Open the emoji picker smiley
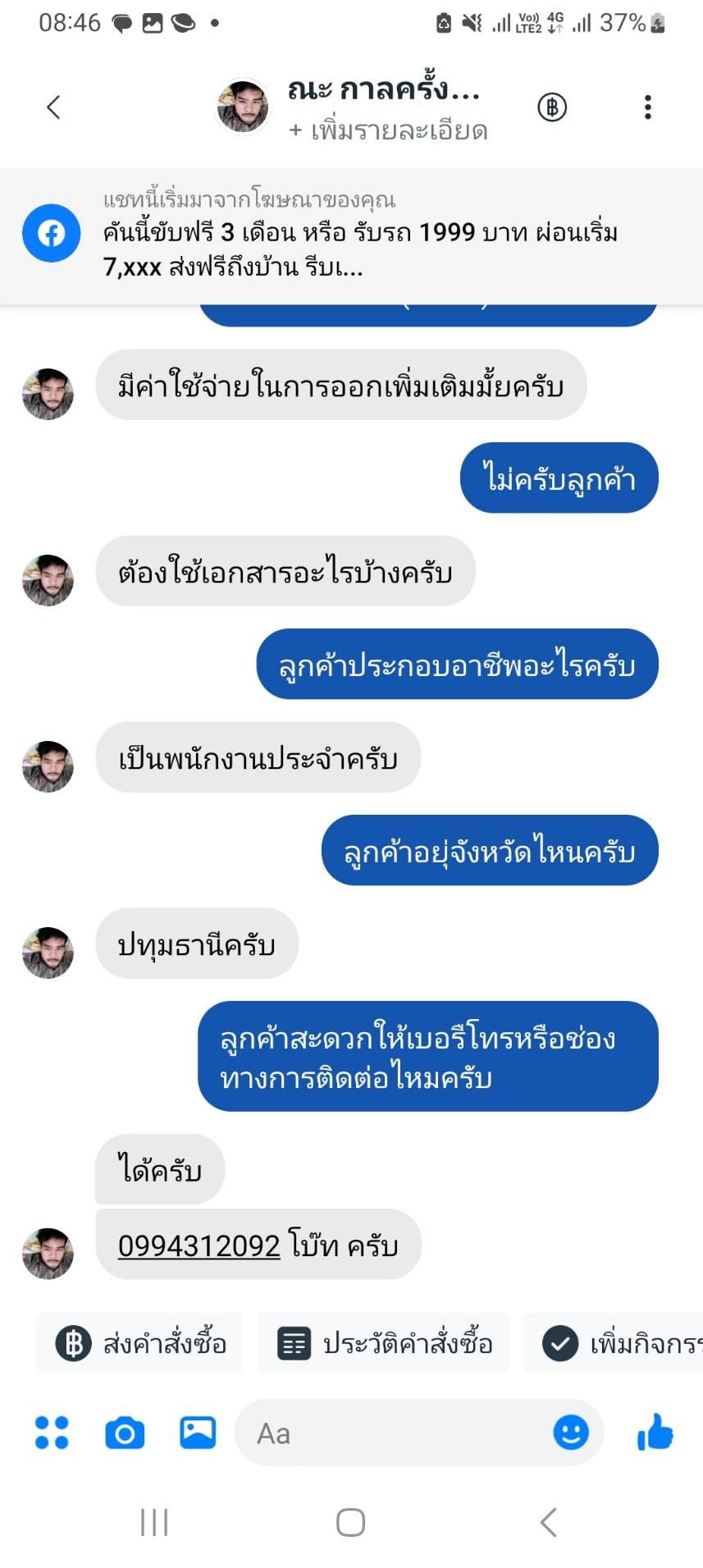Image resolution: width=703 pixels, height=1568 pixels. pyautogui.click(x=571, y=1433)
